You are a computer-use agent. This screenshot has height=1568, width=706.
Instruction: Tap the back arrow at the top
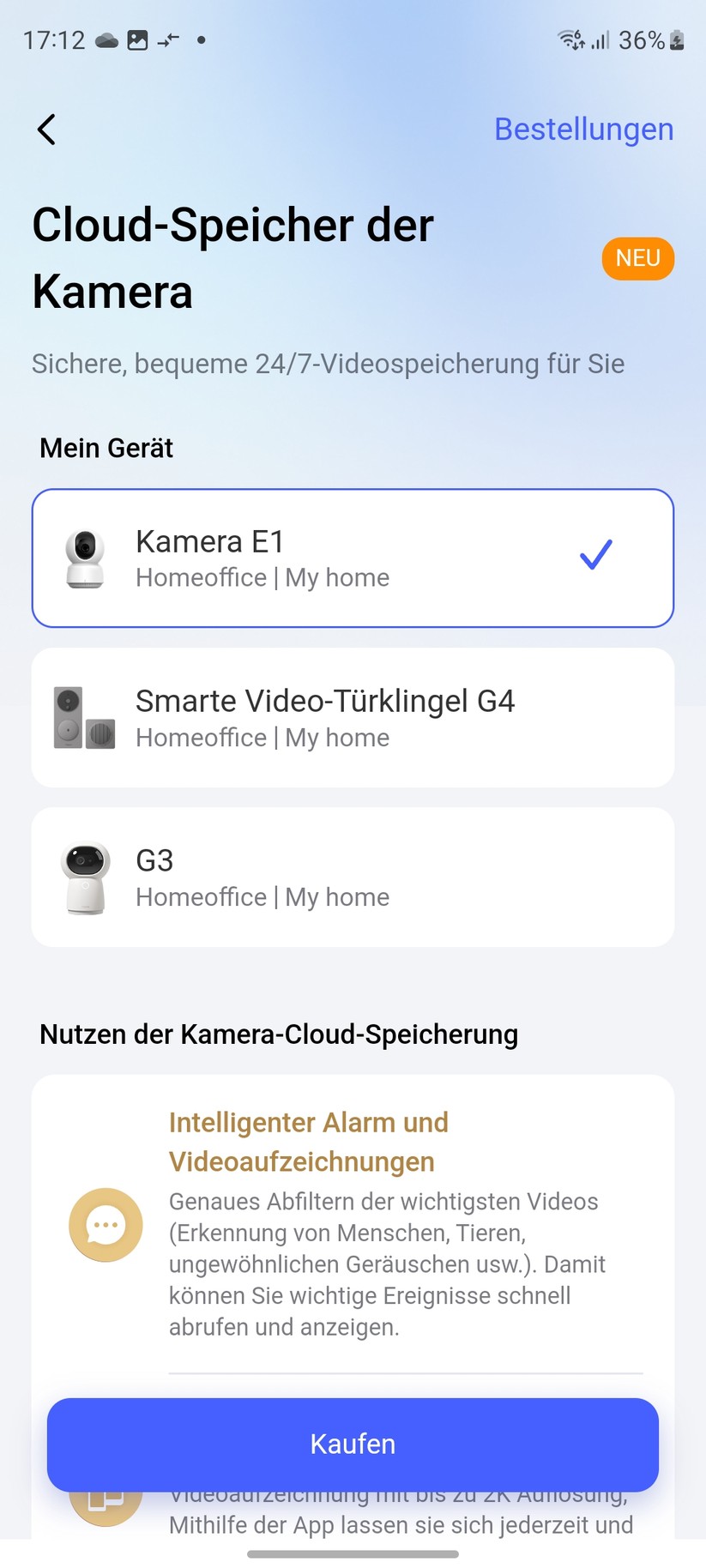(46, 129)
